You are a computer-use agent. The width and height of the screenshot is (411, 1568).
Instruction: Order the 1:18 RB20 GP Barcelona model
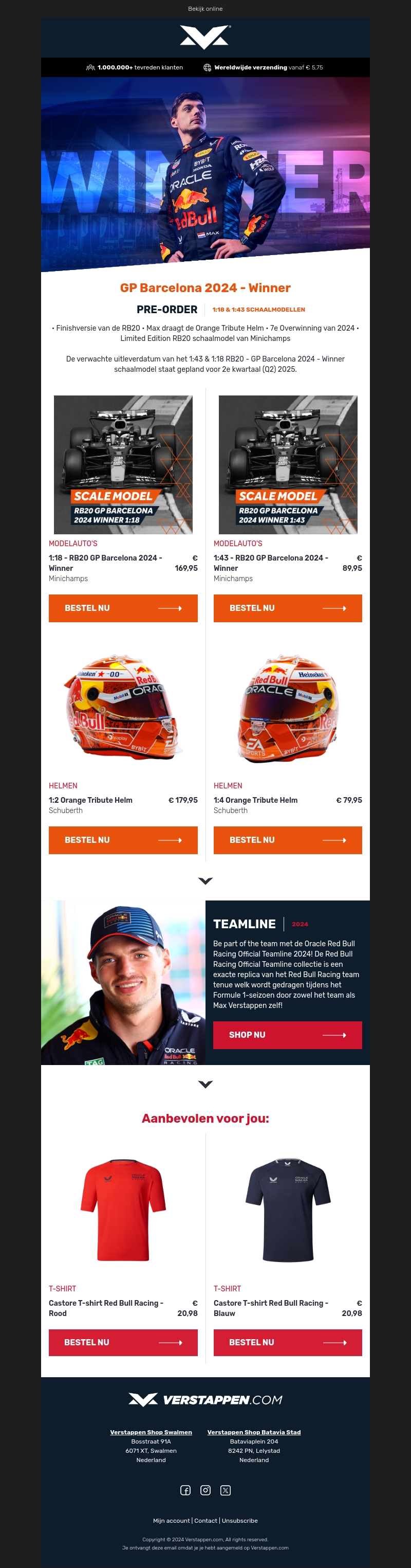pyautogui.click(x=123, y=608)
